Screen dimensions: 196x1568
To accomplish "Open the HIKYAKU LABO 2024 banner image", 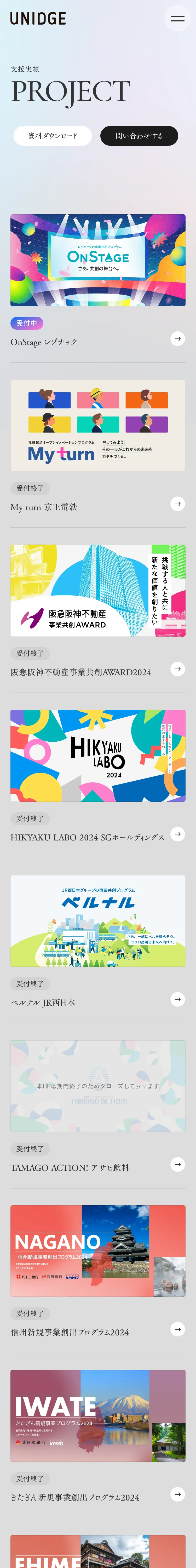I will coord(98,756).
